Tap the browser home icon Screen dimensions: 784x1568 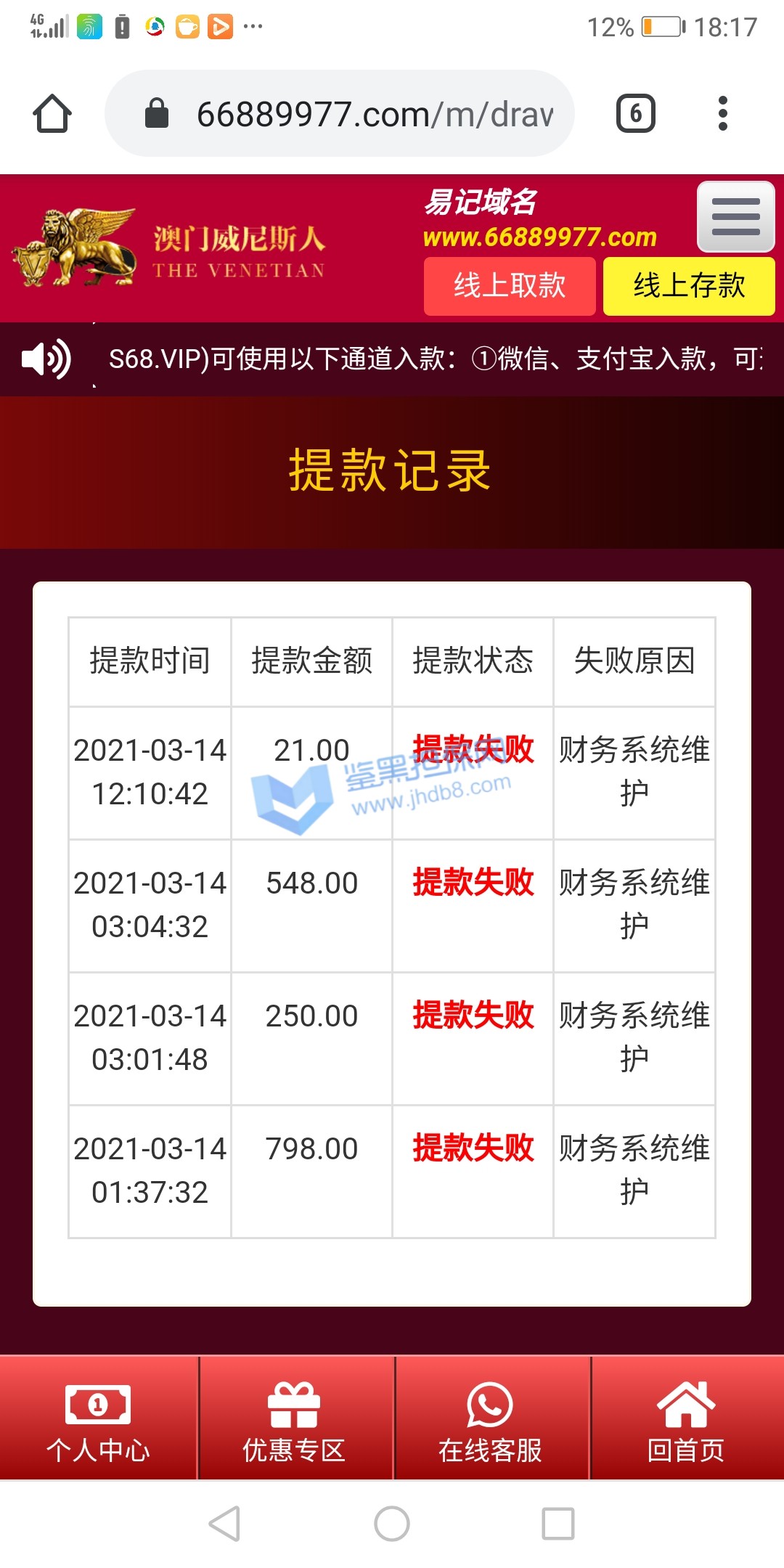pyautogui.click(x=52, y=114)
